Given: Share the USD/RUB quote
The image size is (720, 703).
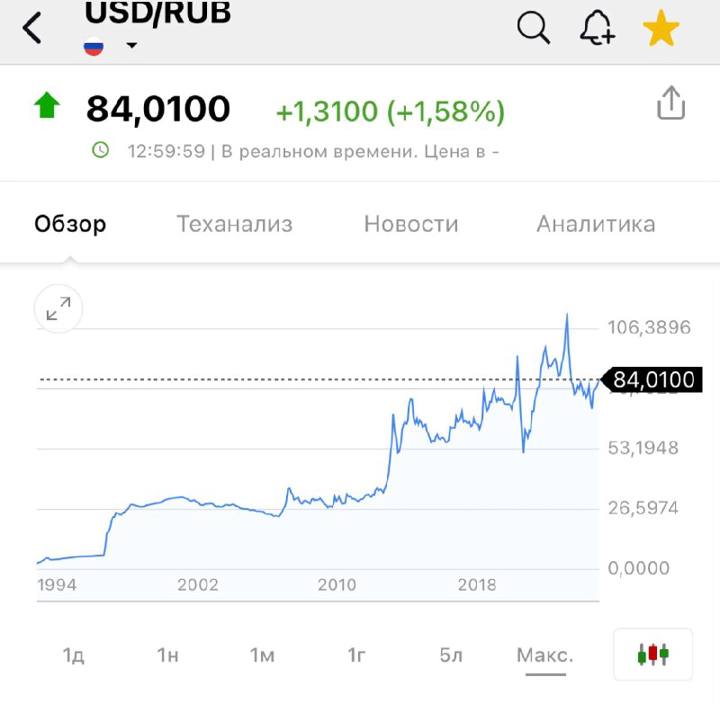Looking at the screenshot, I should click(671, 103).
